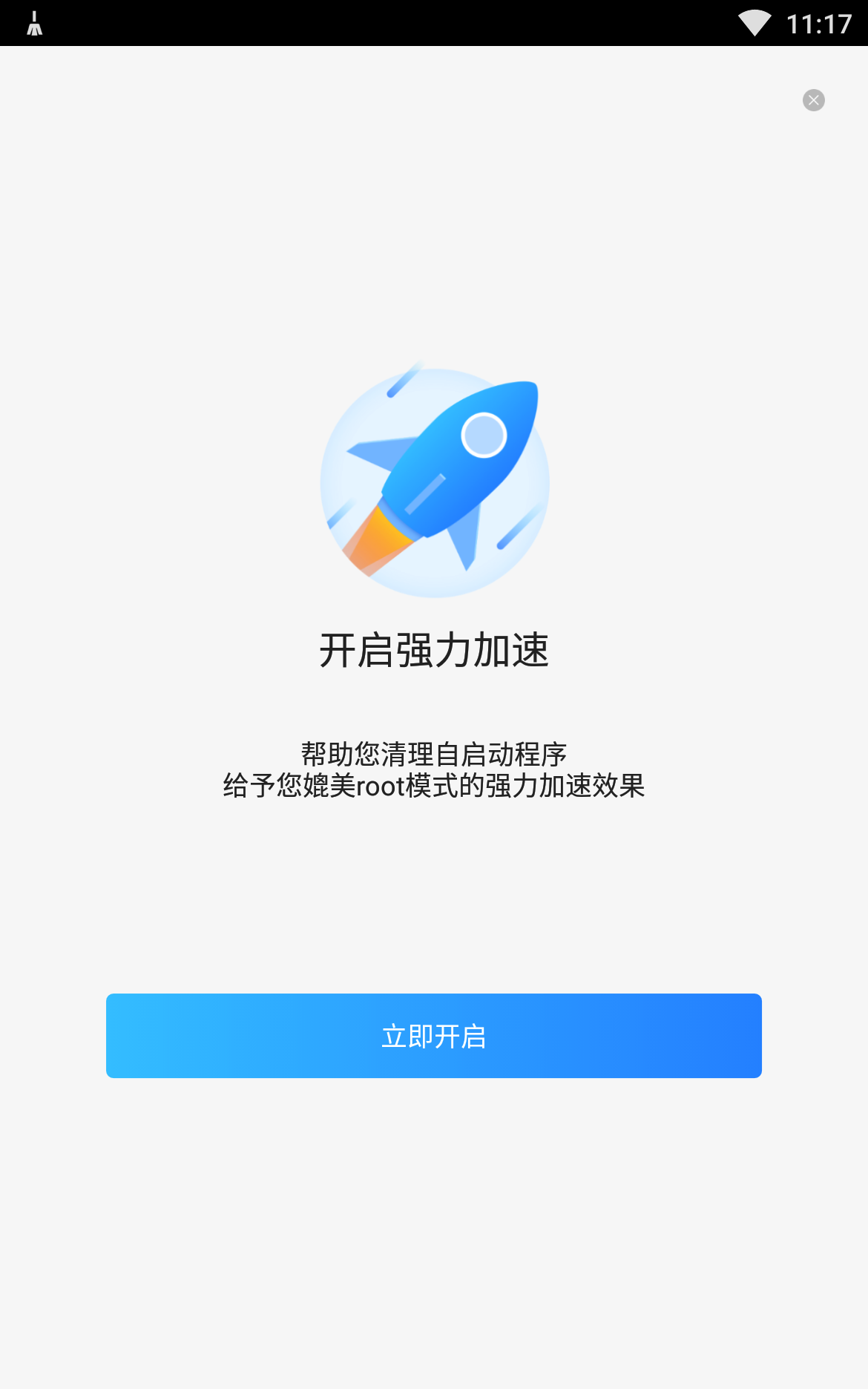The image size is (868, 1389).
Task: Tap the Wi-Fi signal icon in the status bar
Action: [x=754, y=22]
